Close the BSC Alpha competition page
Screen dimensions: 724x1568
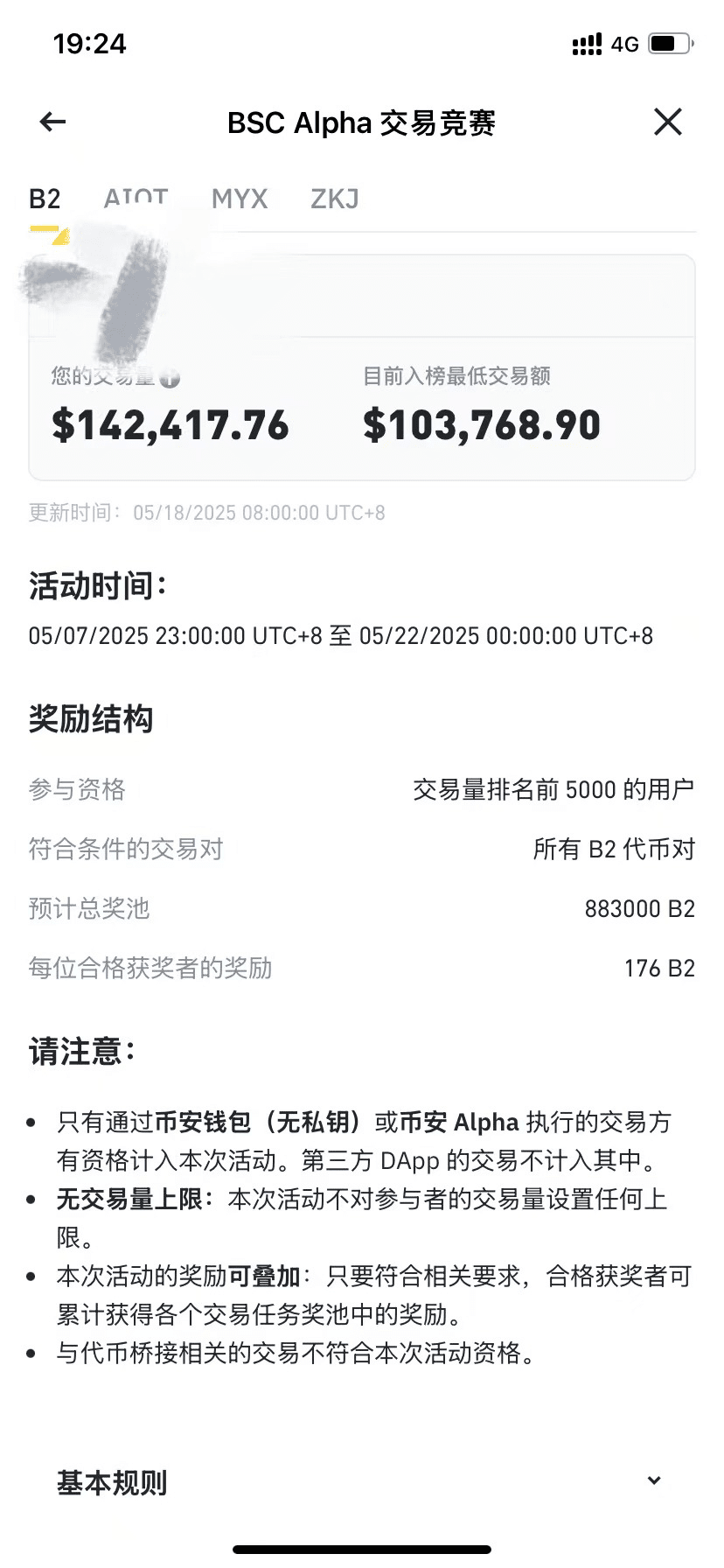click(x=668, y=122)
